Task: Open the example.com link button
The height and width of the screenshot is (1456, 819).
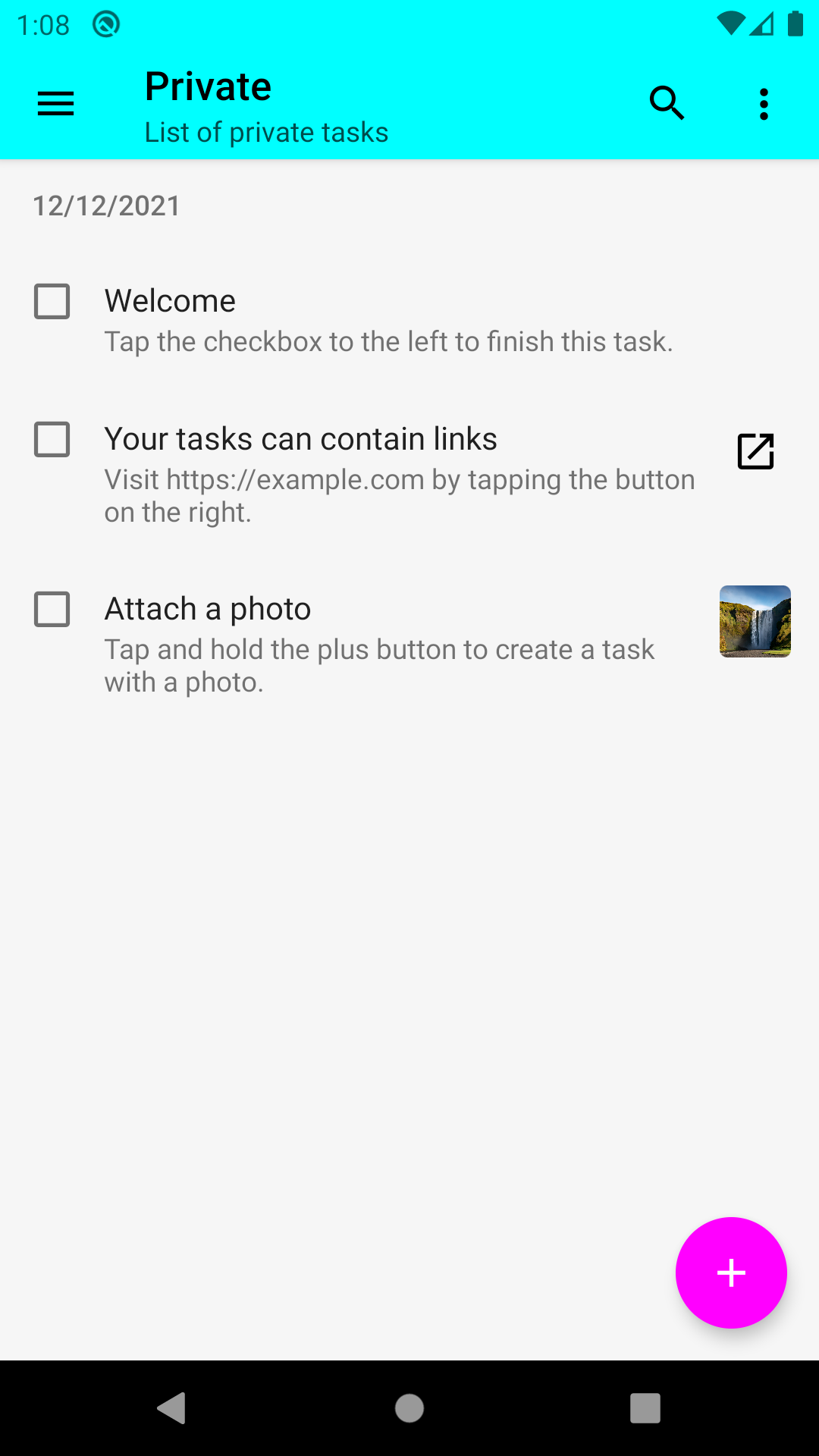Action: pos(755,451)
